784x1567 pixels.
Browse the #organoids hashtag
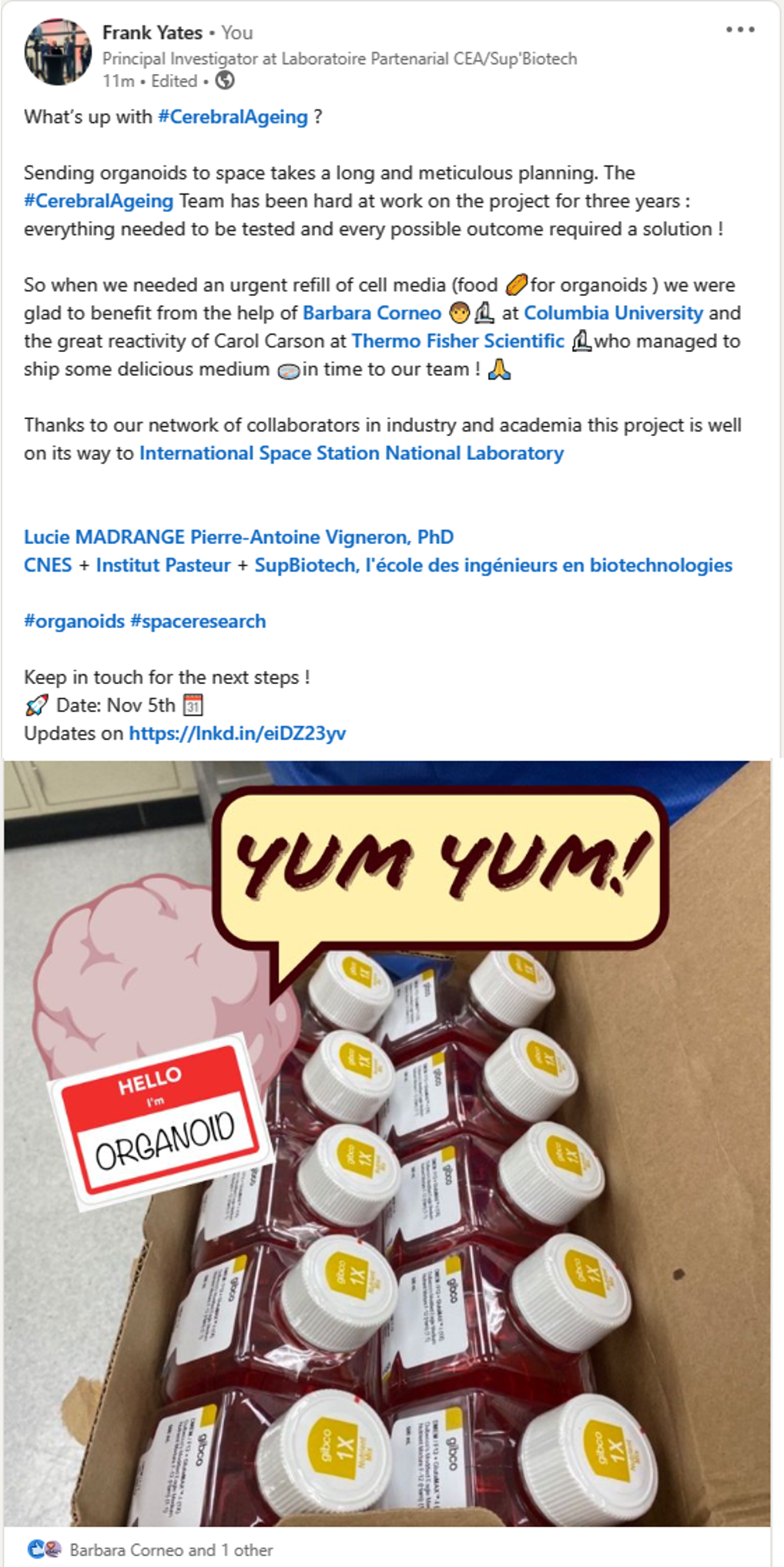pyautogui.click(x=74, y=622)
